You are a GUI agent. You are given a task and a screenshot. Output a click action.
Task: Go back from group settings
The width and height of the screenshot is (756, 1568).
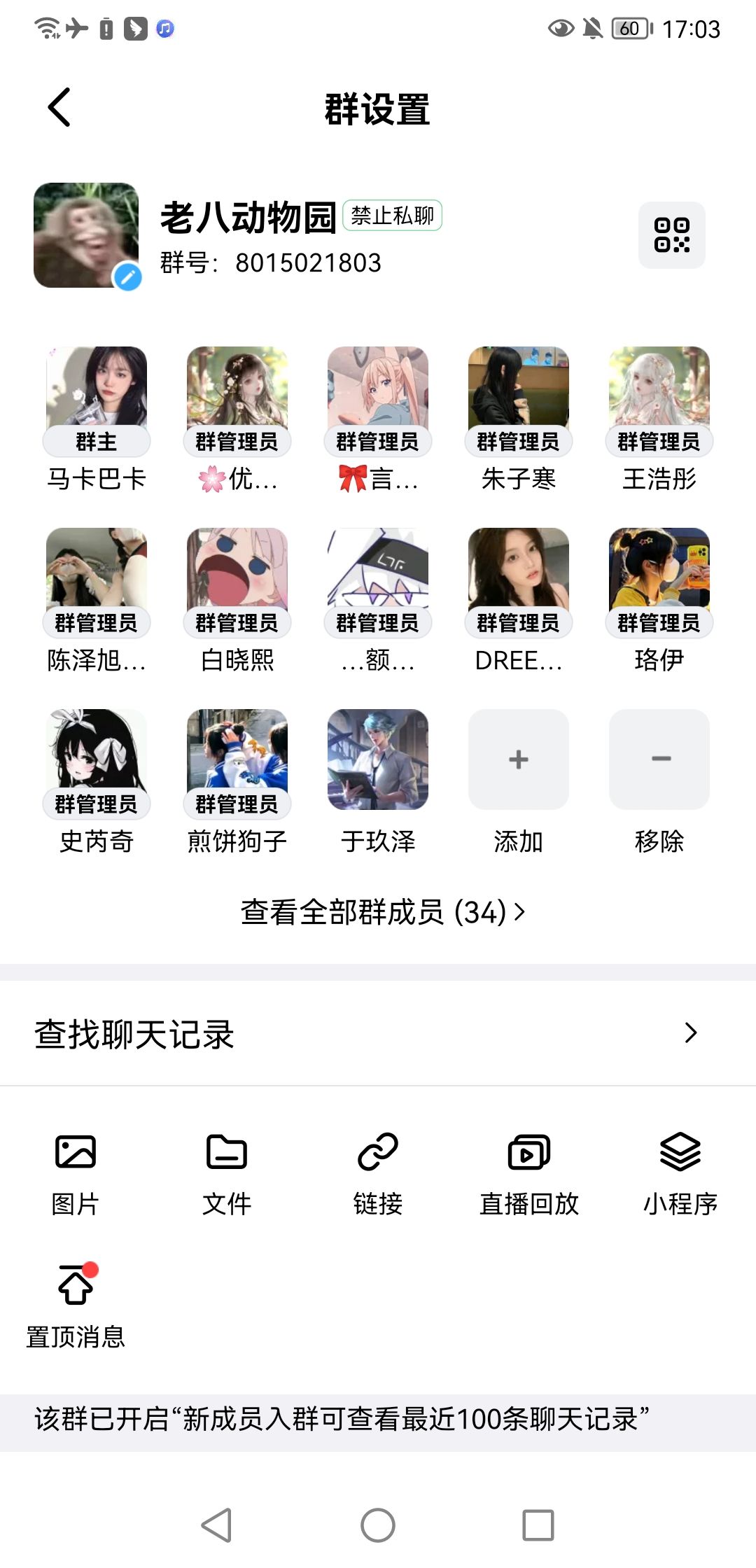[59, 107]
